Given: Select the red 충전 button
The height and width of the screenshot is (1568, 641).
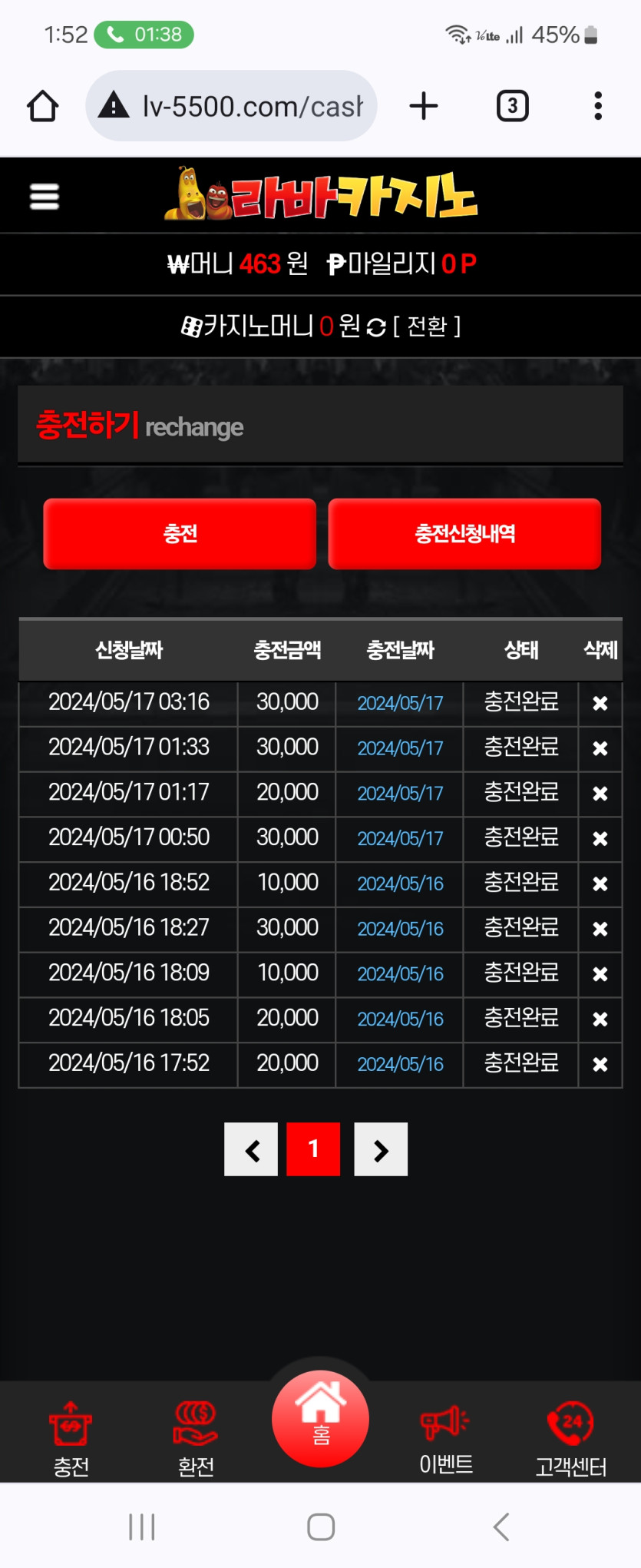Looking at the screenshot, I should pos(180,534).
